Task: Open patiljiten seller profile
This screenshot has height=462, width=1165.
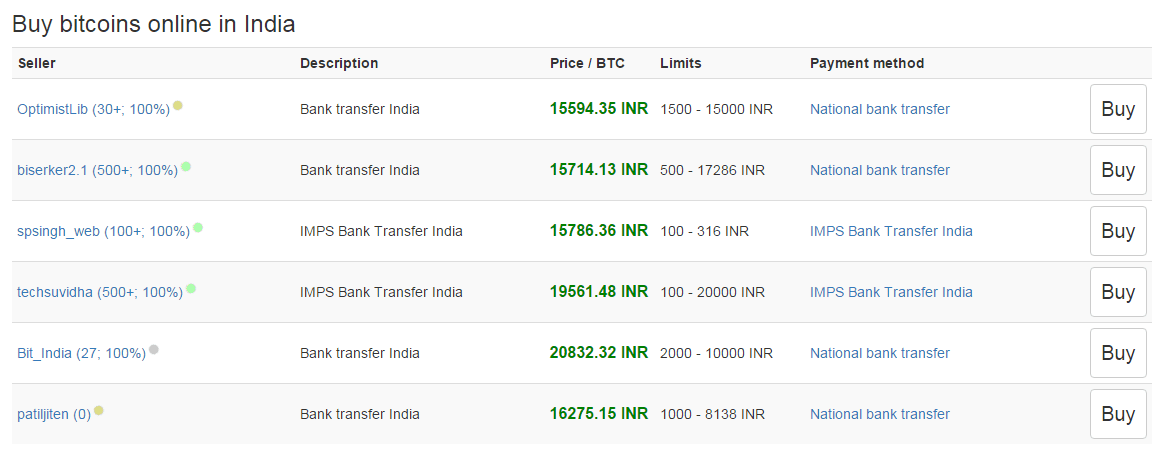Action: (54, 414)
